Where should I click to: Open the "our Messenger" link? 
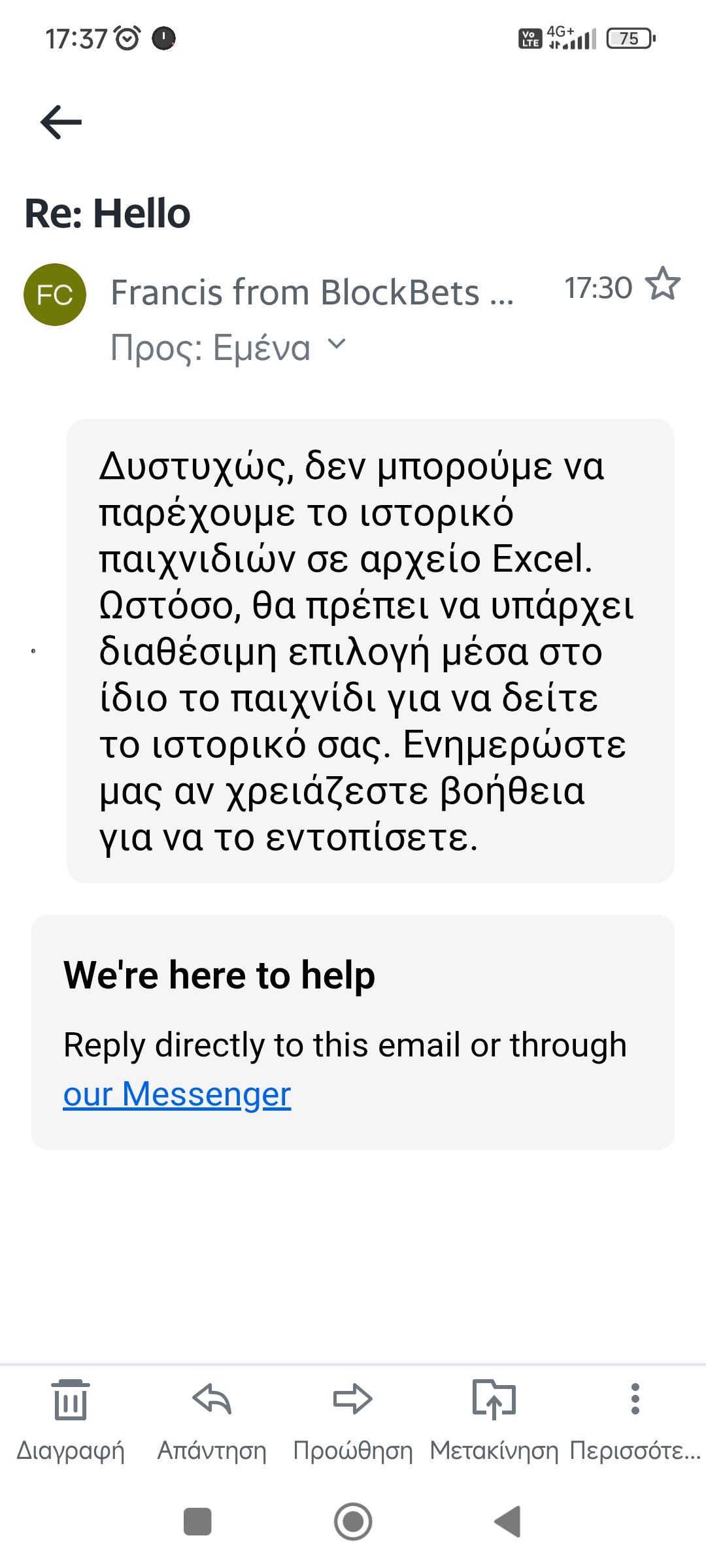pyautogui.click(x=177, y=1094)
